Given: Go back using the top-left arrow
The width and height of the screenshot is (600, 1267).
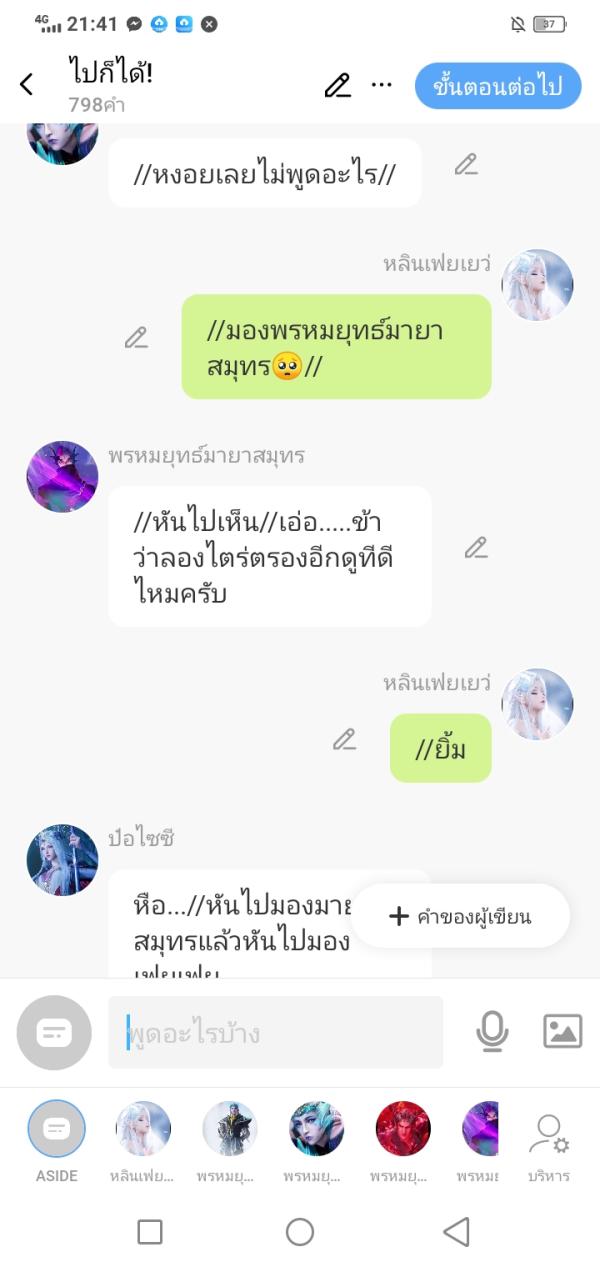Looking at the screenshot, I should click(x=27, y=85).
